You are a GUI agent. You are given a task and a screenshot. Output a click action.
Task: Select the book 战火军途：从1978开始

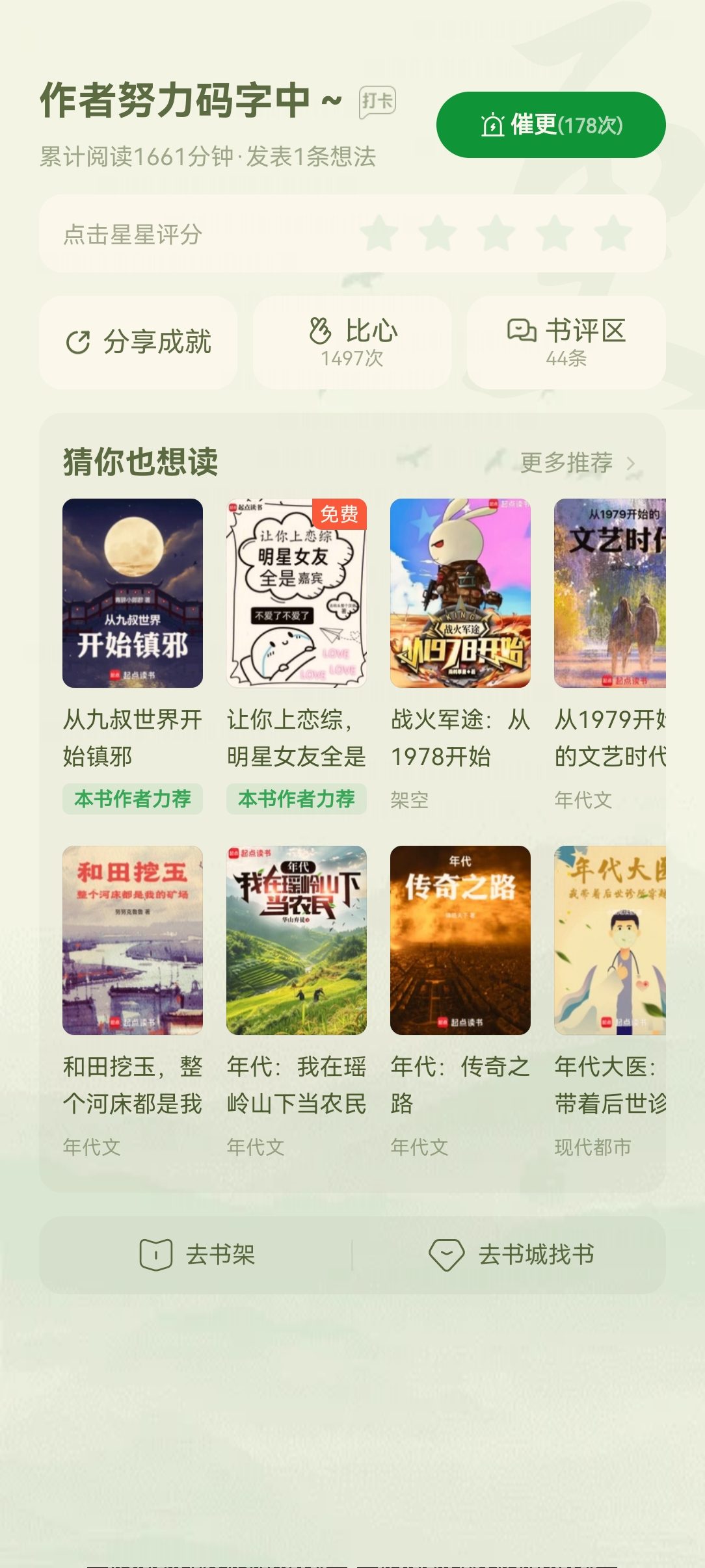pyautogui.click(x=460, y=593)
